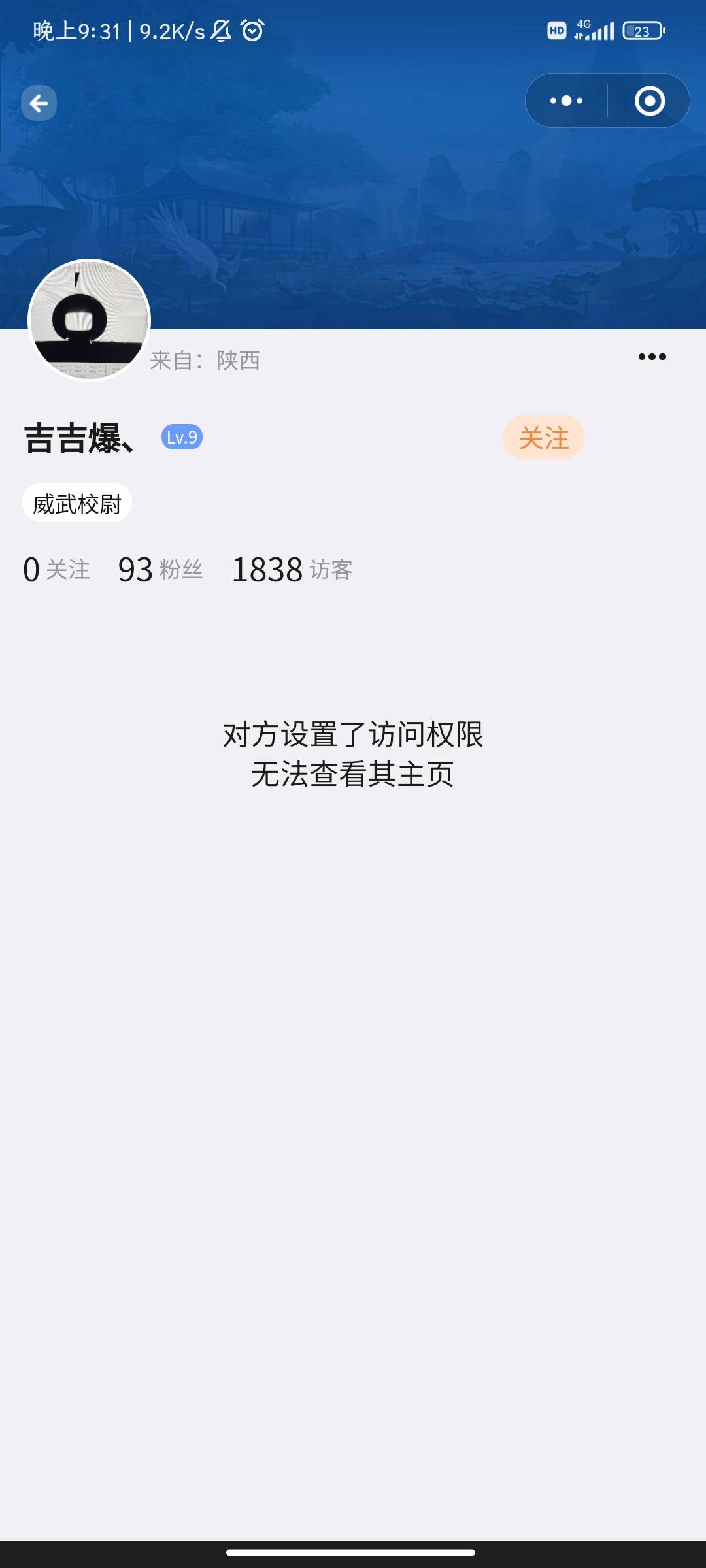The image size is (706, 1568).
Task: Close the mini program via the circle button
Action: point(649,101)
